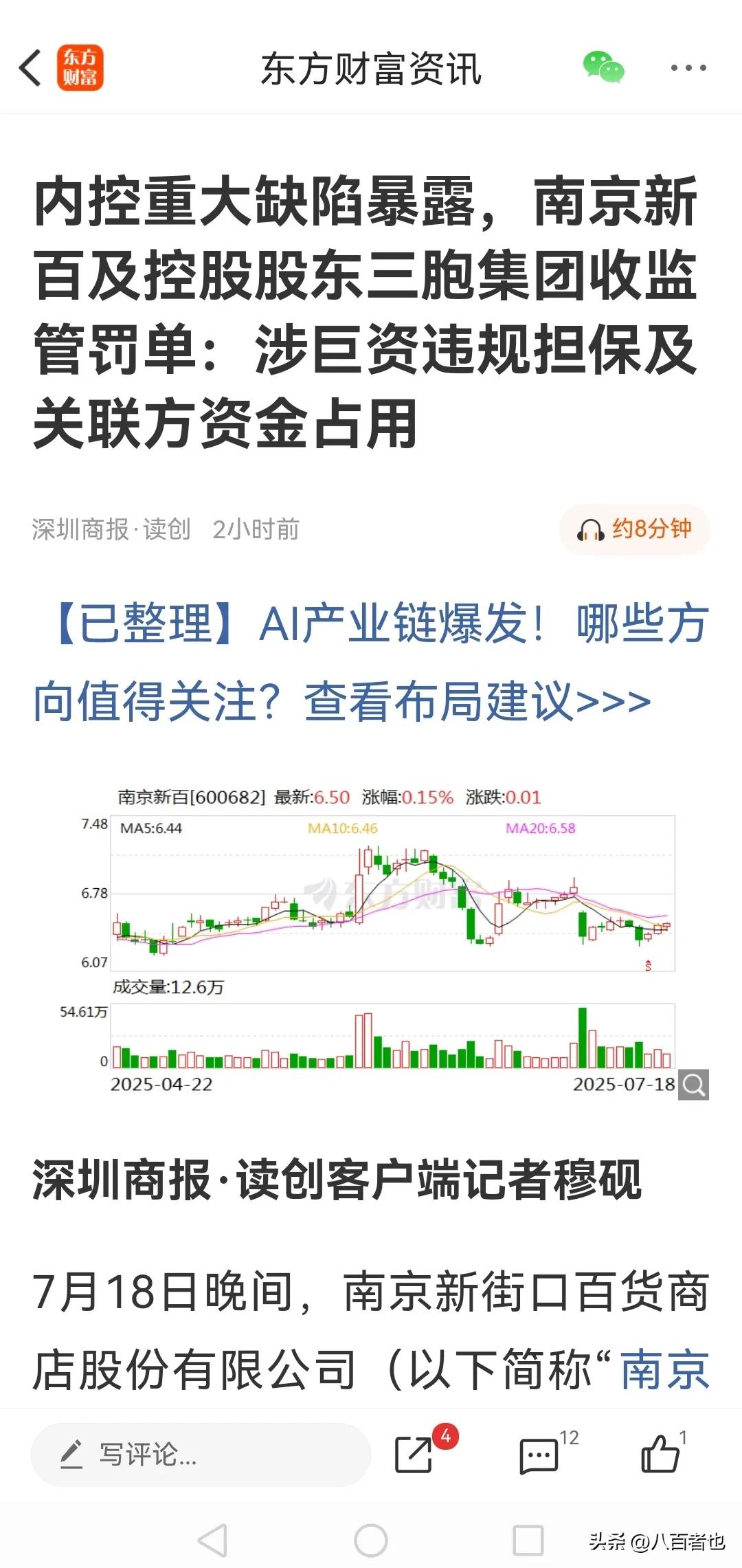This screenshot has width=742, height=1568.
Task: Tap the 南京新百 K-line chart image
Action: click(392, 928)
